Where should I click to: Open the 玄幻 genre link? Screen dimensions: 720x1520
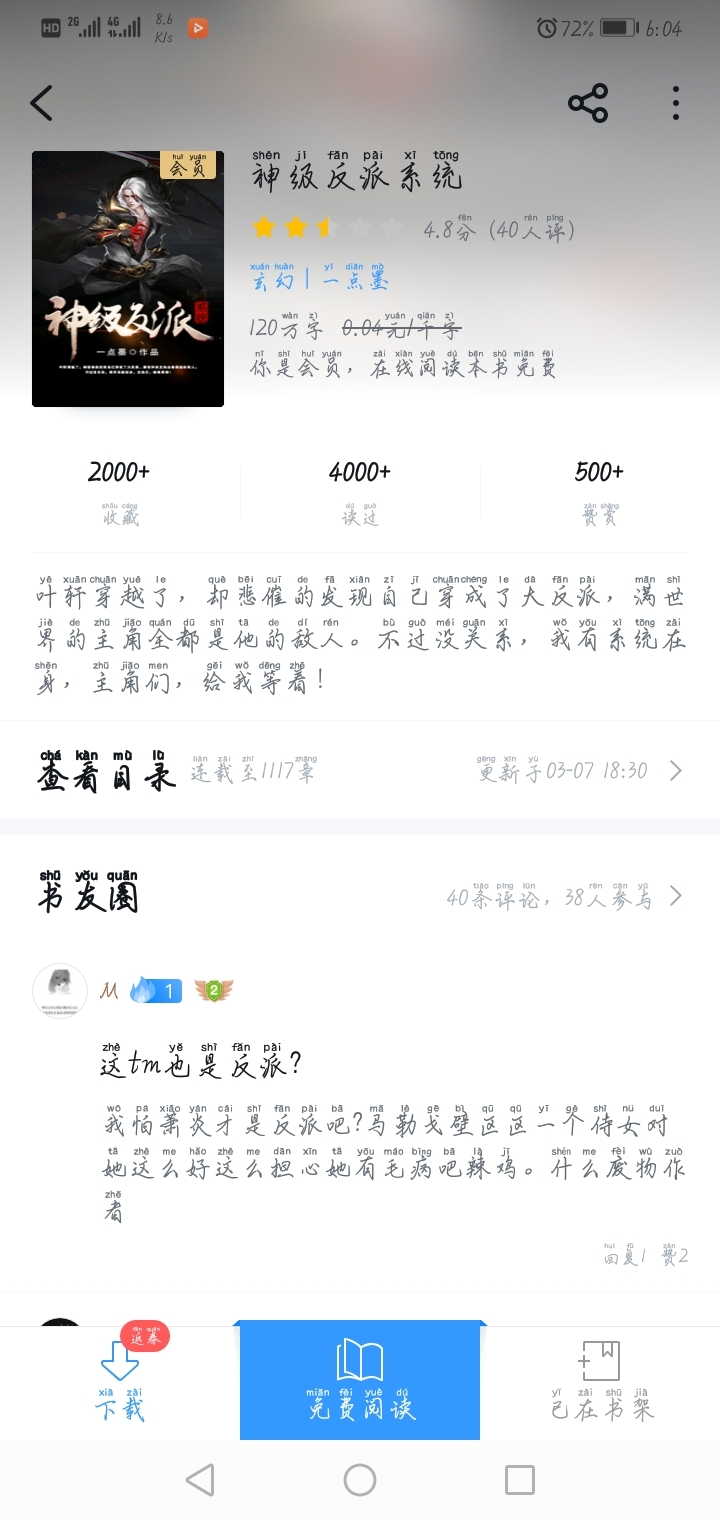point(272,281)
